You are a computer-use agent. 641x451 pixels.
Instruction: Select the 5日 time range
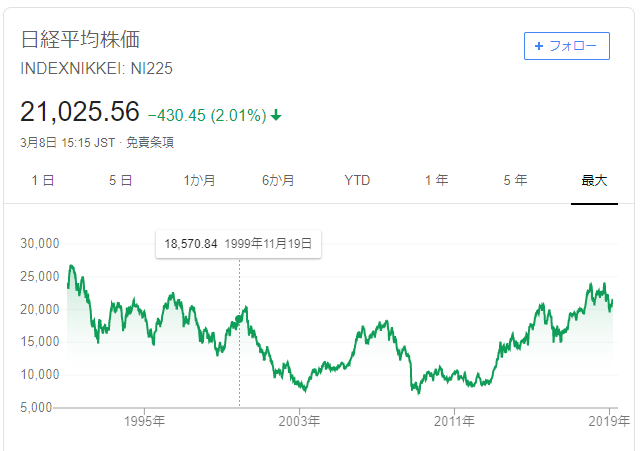(x=120, y=181)
